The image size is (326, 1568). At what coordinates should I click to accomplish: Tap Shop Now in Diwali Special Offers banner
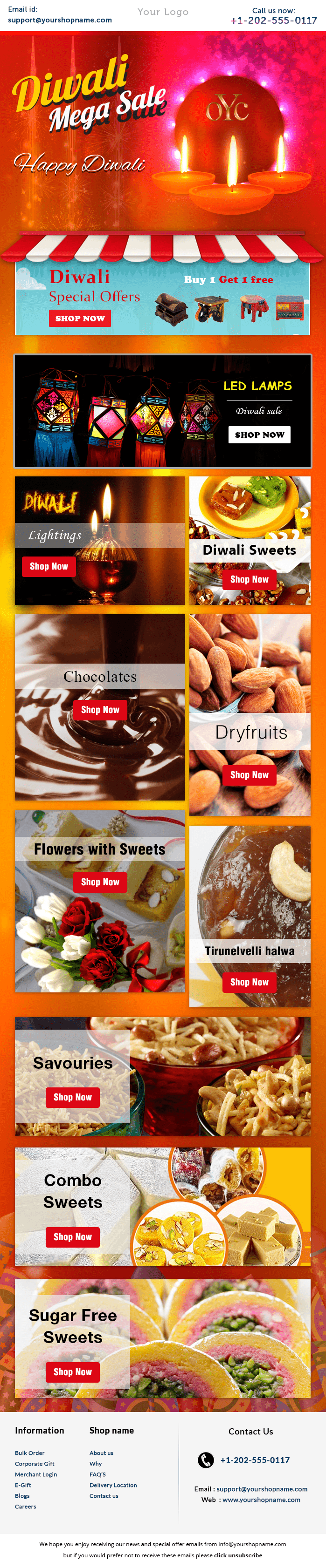(x=80, y=319)
